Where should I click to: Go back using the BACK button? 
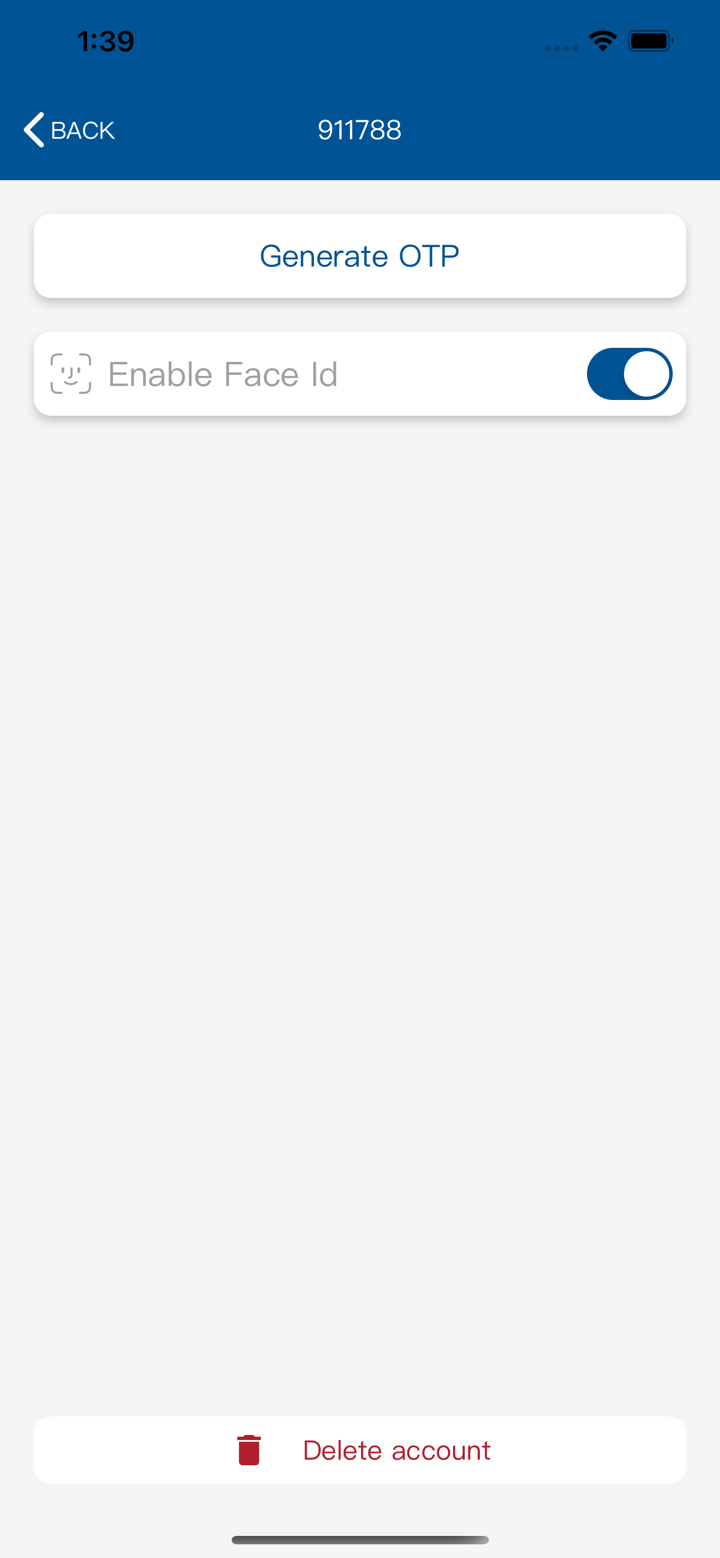[69, 130]
